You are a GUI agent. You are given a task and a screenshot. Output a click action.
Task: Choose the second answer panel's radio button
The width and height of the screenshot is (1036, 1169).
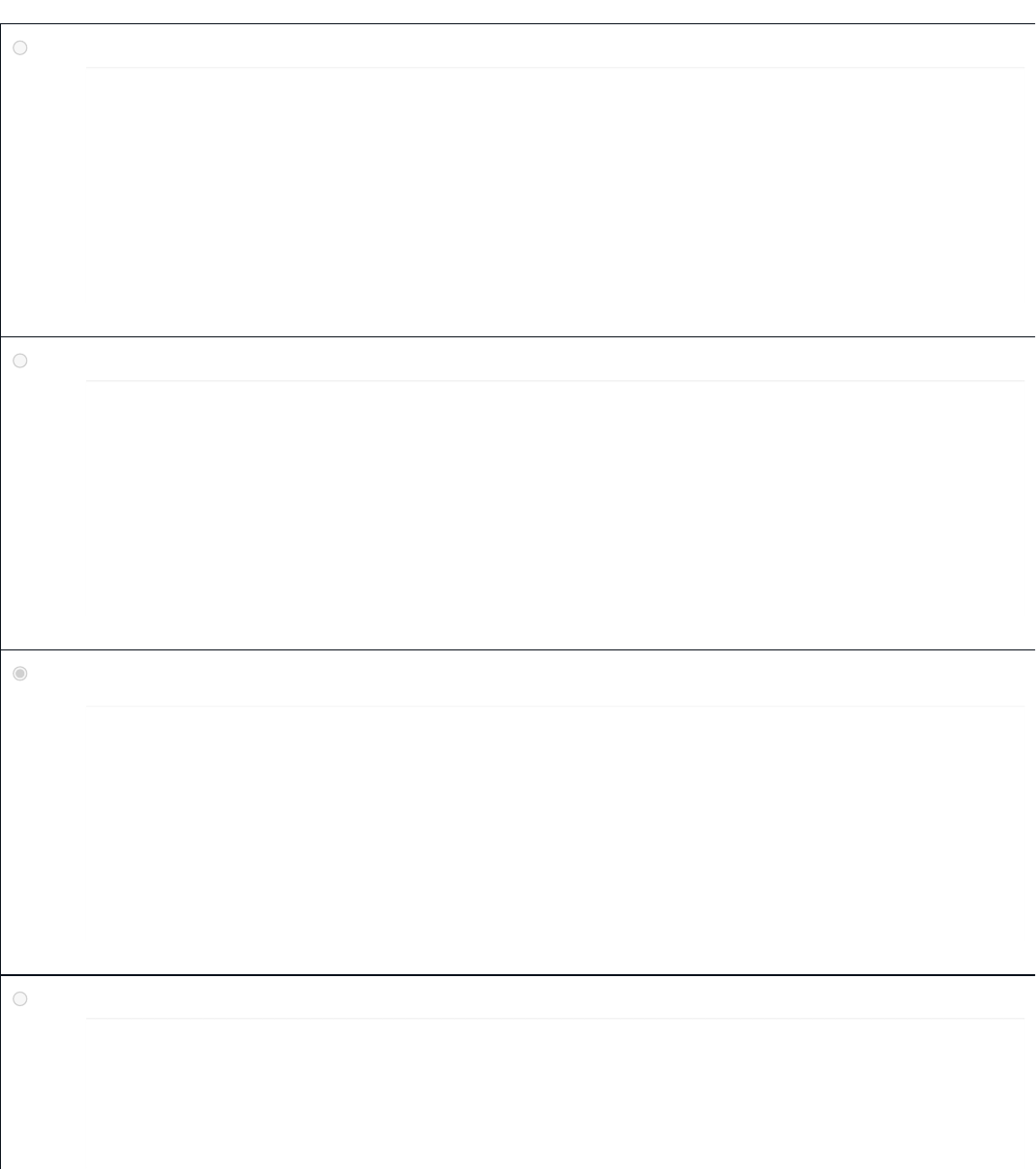point(21,361)
